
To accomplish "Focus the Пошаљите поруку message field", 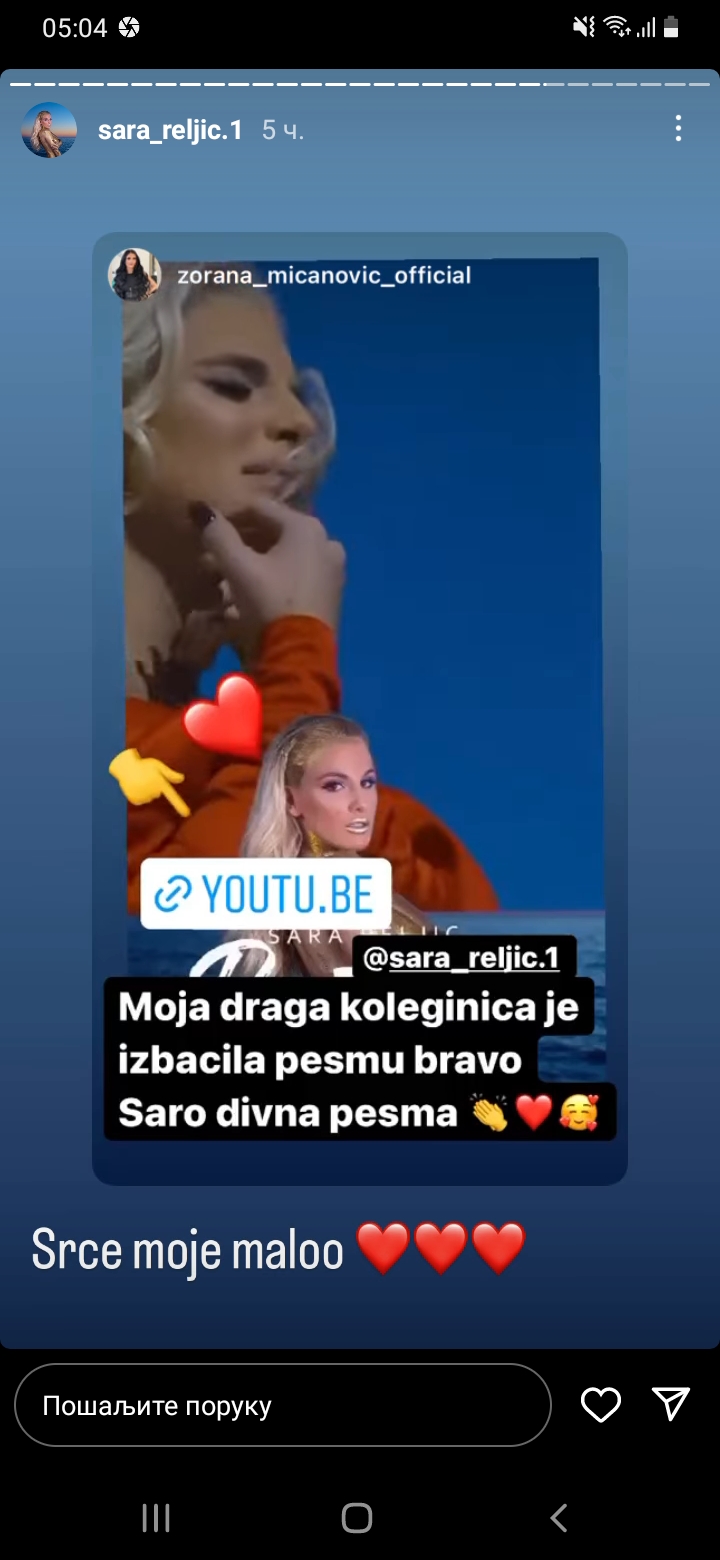I will pyautogui.click(x=283, y=1405).
